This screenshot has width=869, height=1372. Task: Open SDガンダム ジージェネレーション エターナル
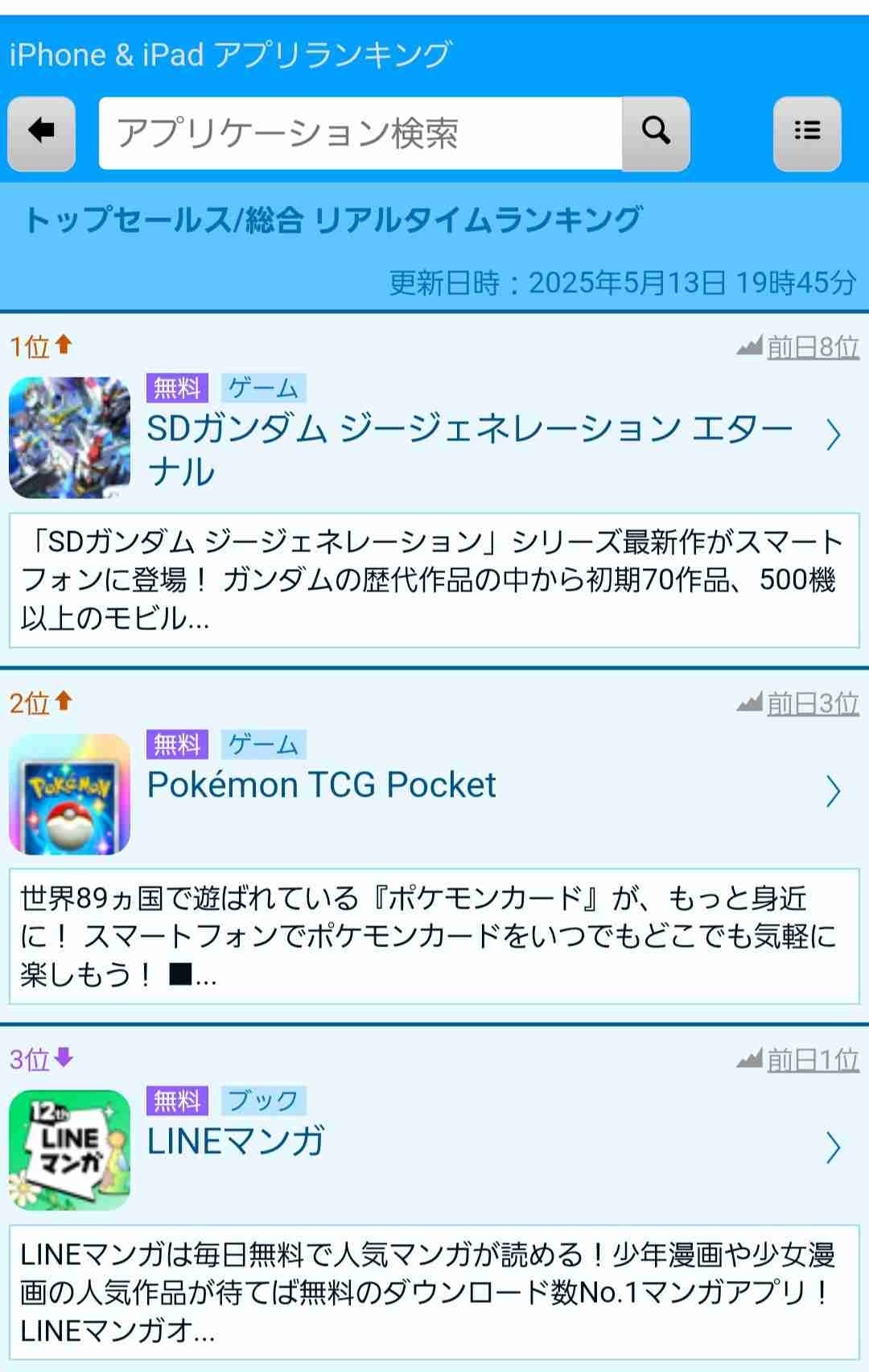tap(469, 449)
